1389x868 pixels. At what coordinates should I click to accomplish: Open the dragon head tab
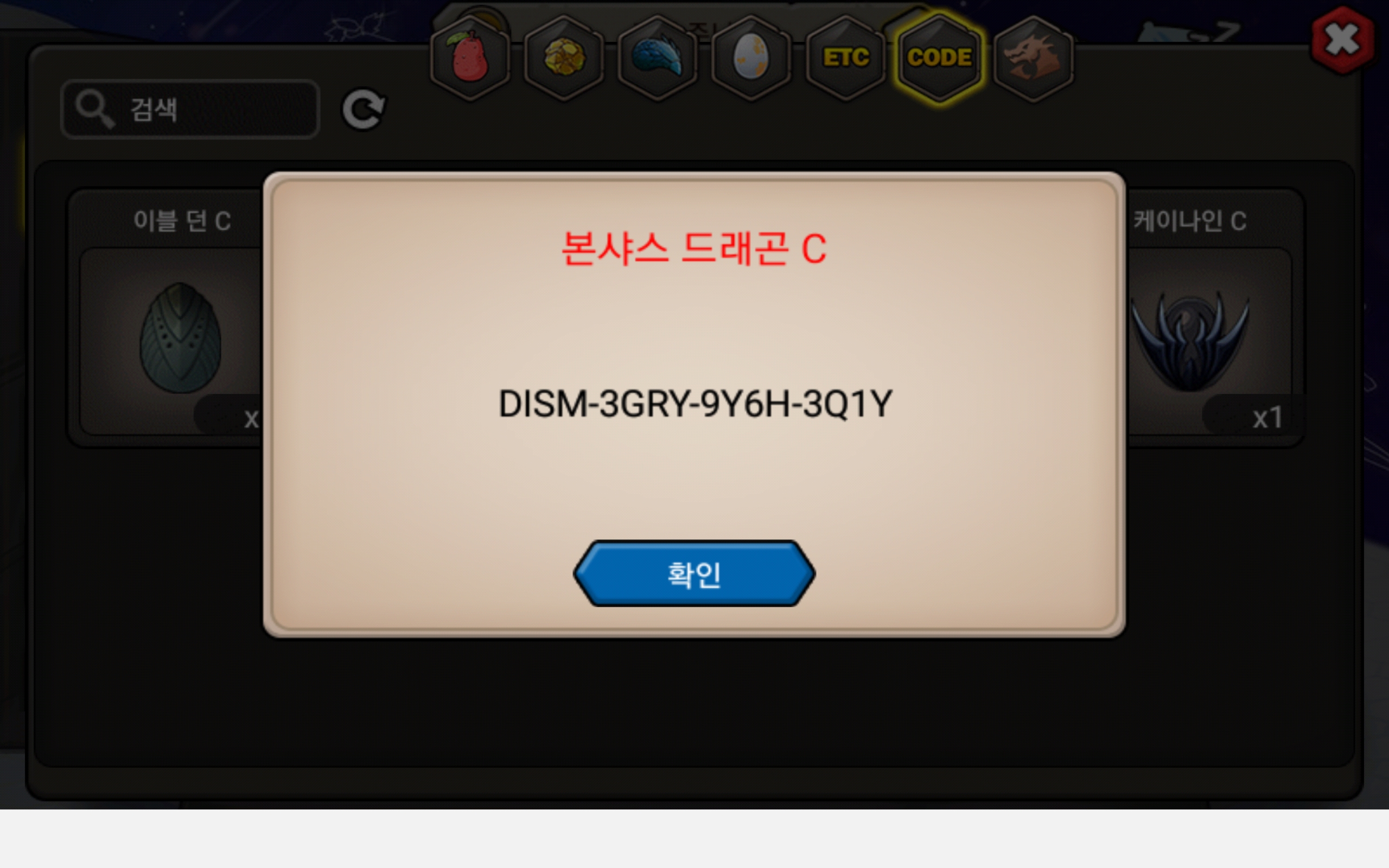(1033, 58)
